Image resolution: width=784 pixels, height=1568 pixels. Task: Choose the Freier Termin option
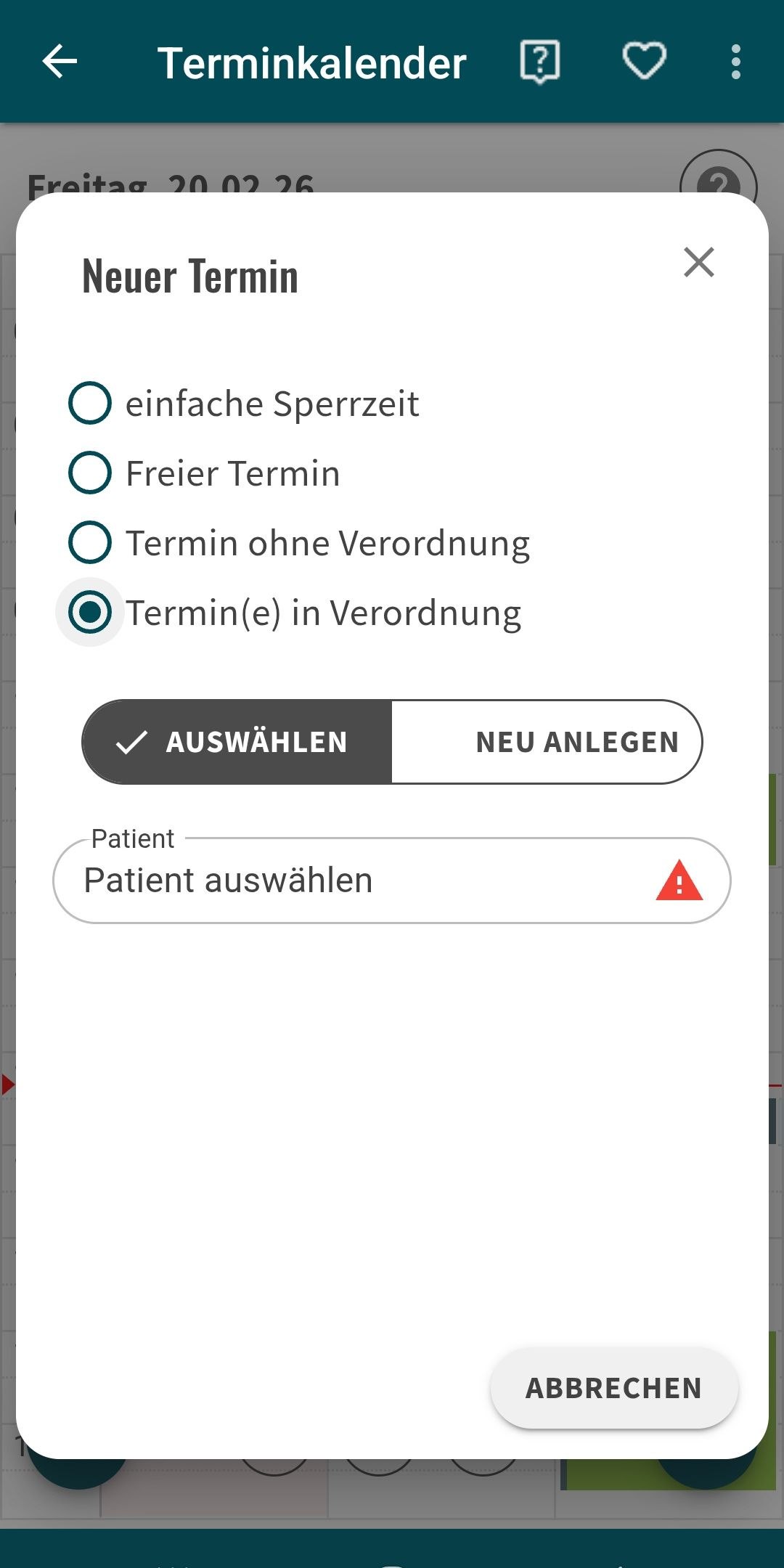(90, 473)
